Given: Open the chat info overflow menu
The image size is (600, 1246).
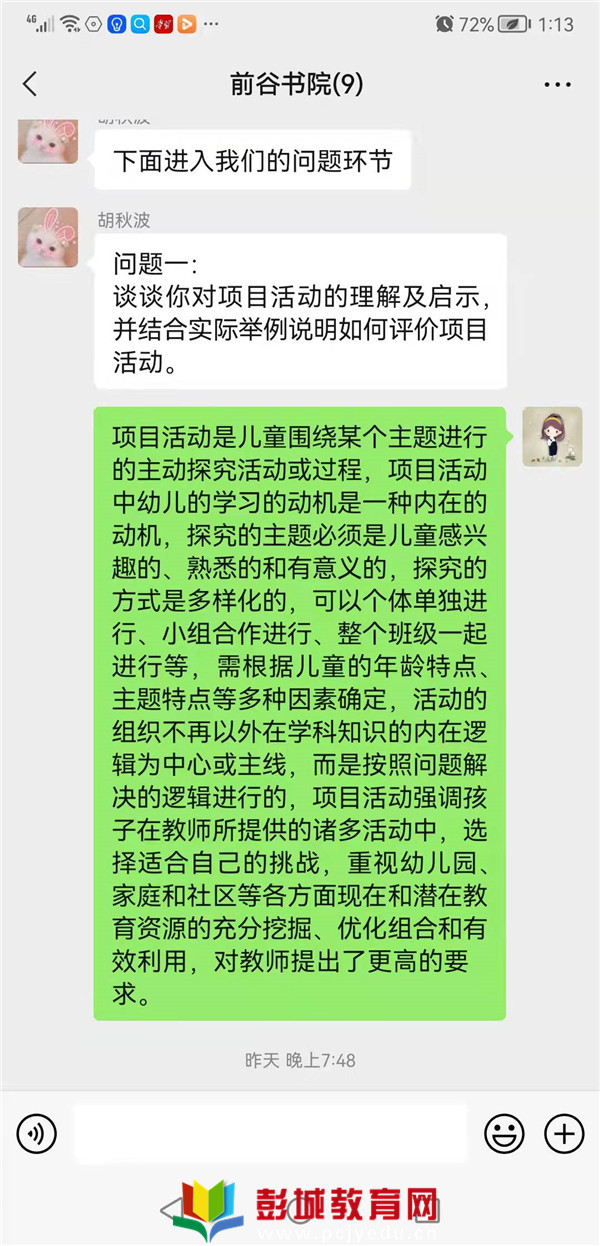Looking at the screenshot, I should [557, 85].
